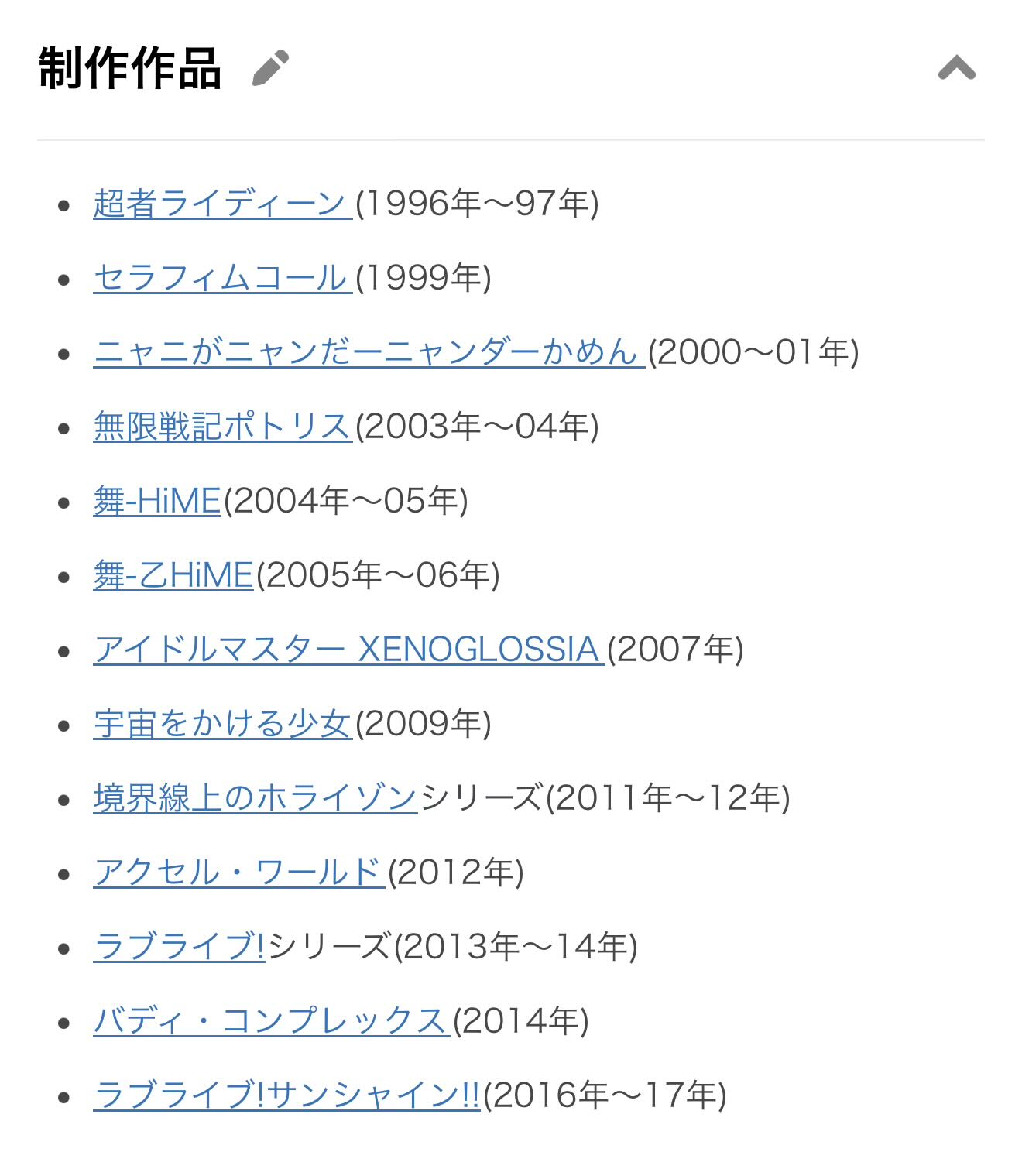Screen dimensions: 1022x1176
Task: Open the 無限戦記ポトリス link
Action: pyautogui.click(x=222, y=427)
